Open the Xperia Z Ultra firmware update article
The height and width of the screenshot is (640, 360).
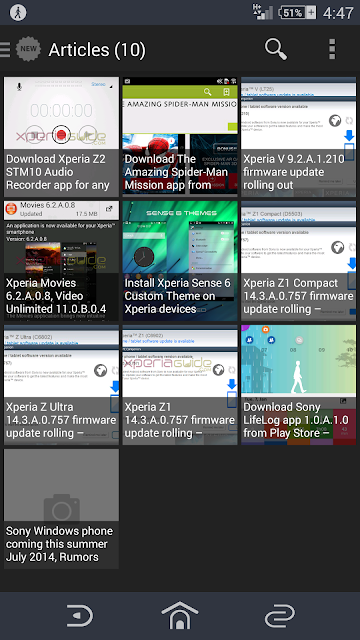pos(61,385)
